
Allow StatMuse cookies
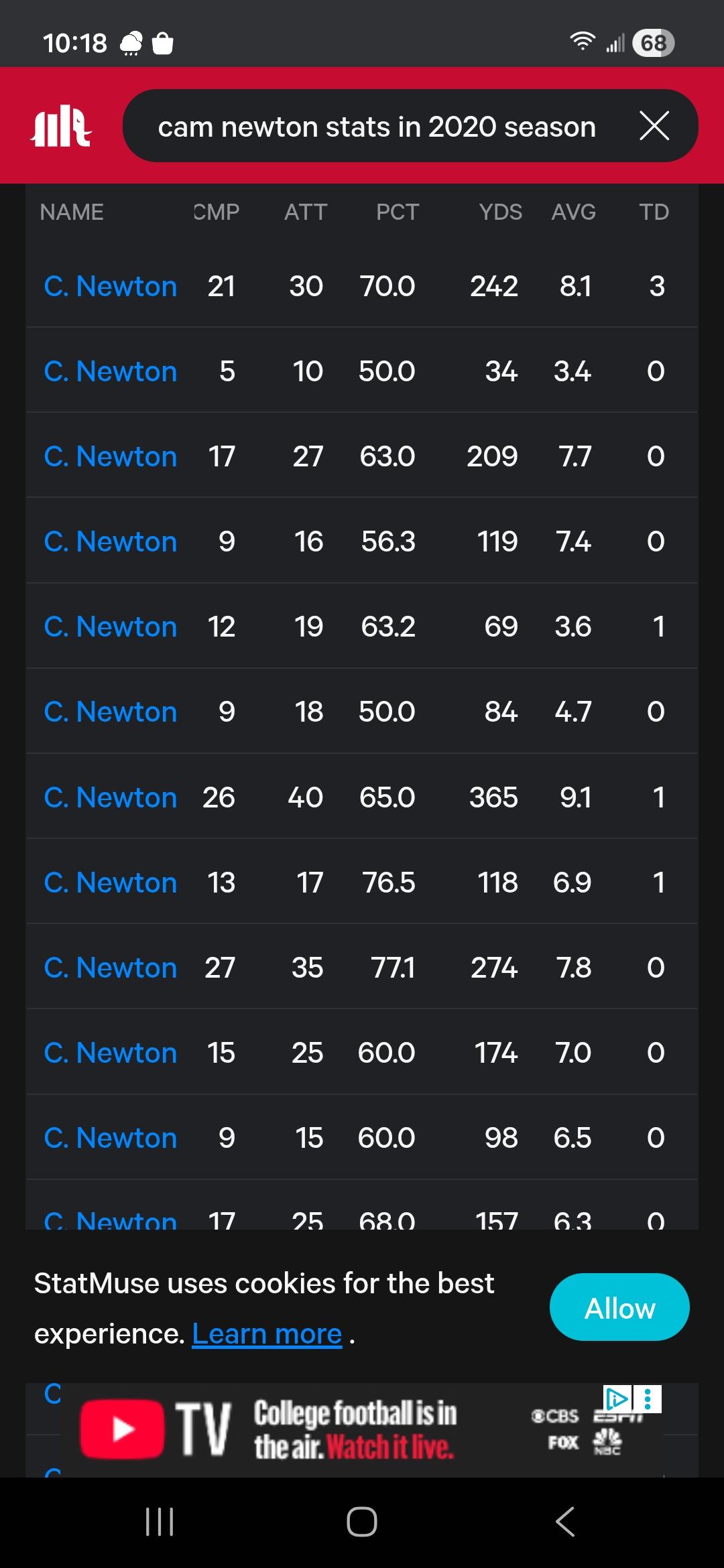(619, 1307)
